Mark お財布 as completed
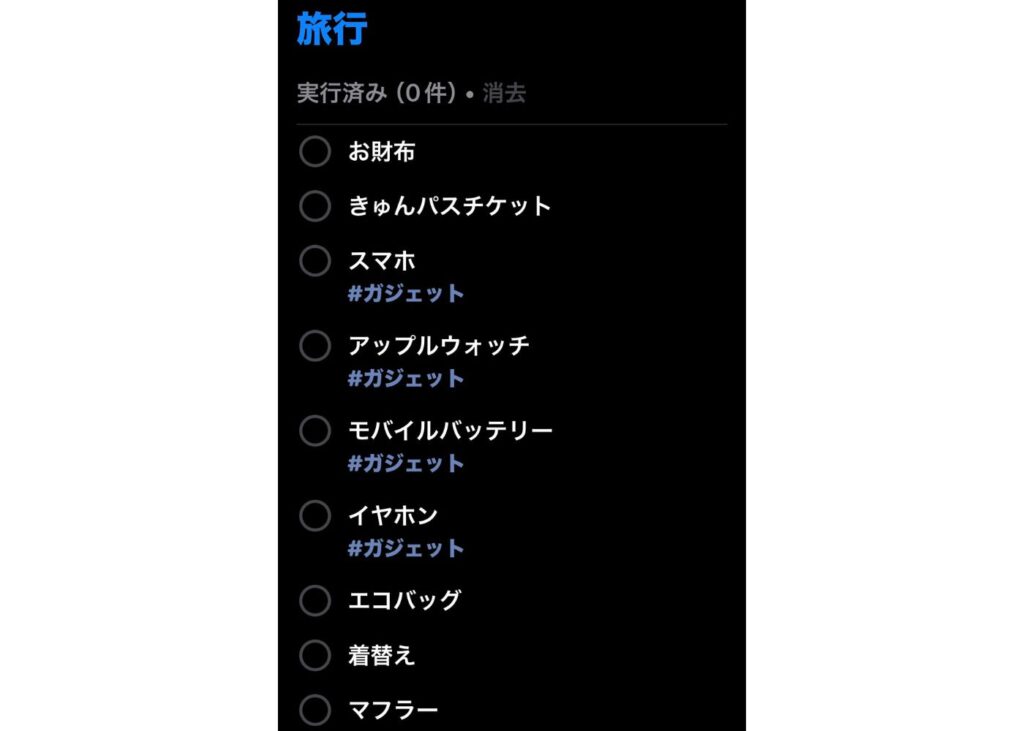Screen dimensions: 1024x731 tap(315, 152)
